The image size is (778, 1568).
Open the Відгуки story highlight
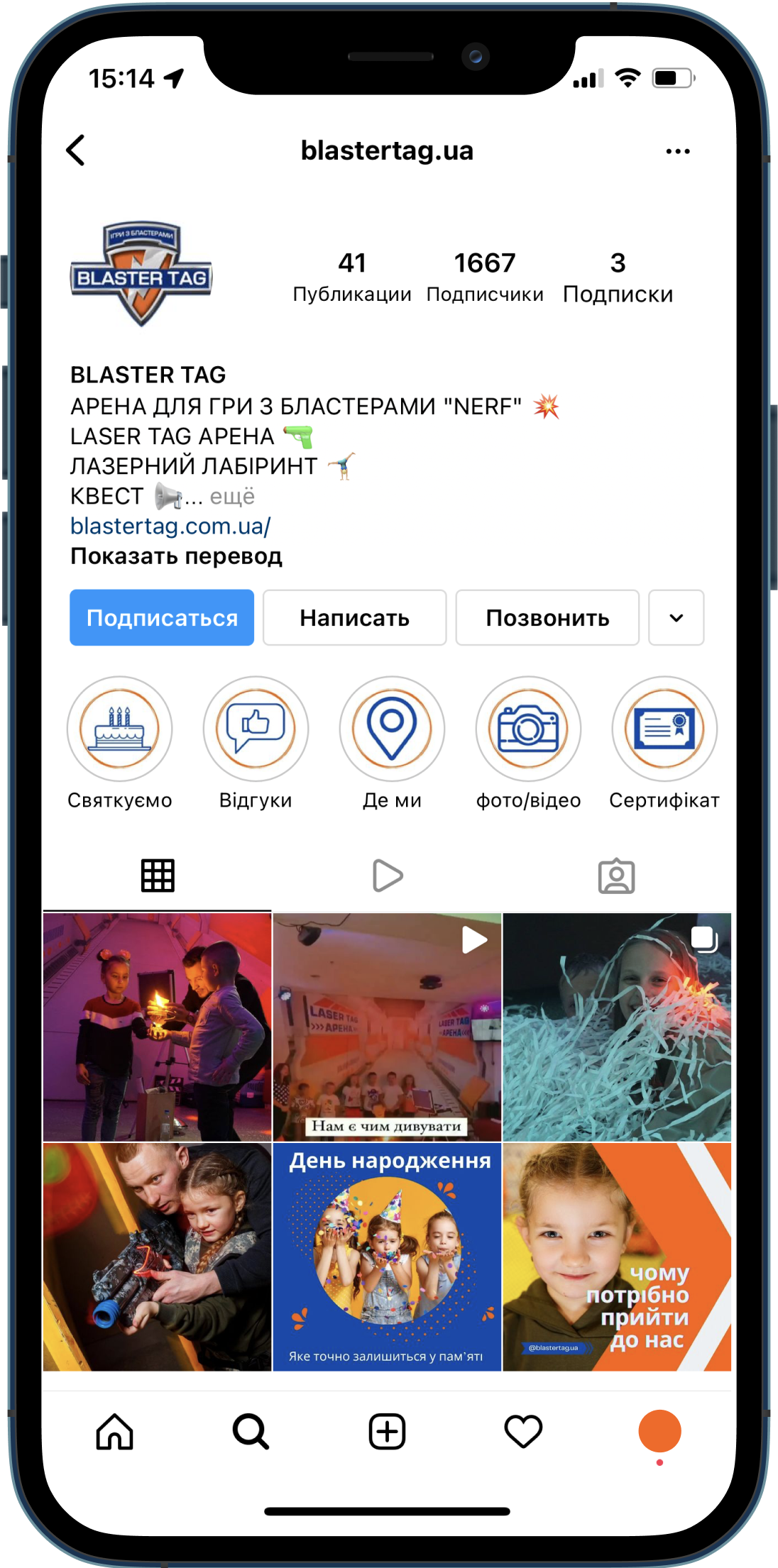click(256, 729)
